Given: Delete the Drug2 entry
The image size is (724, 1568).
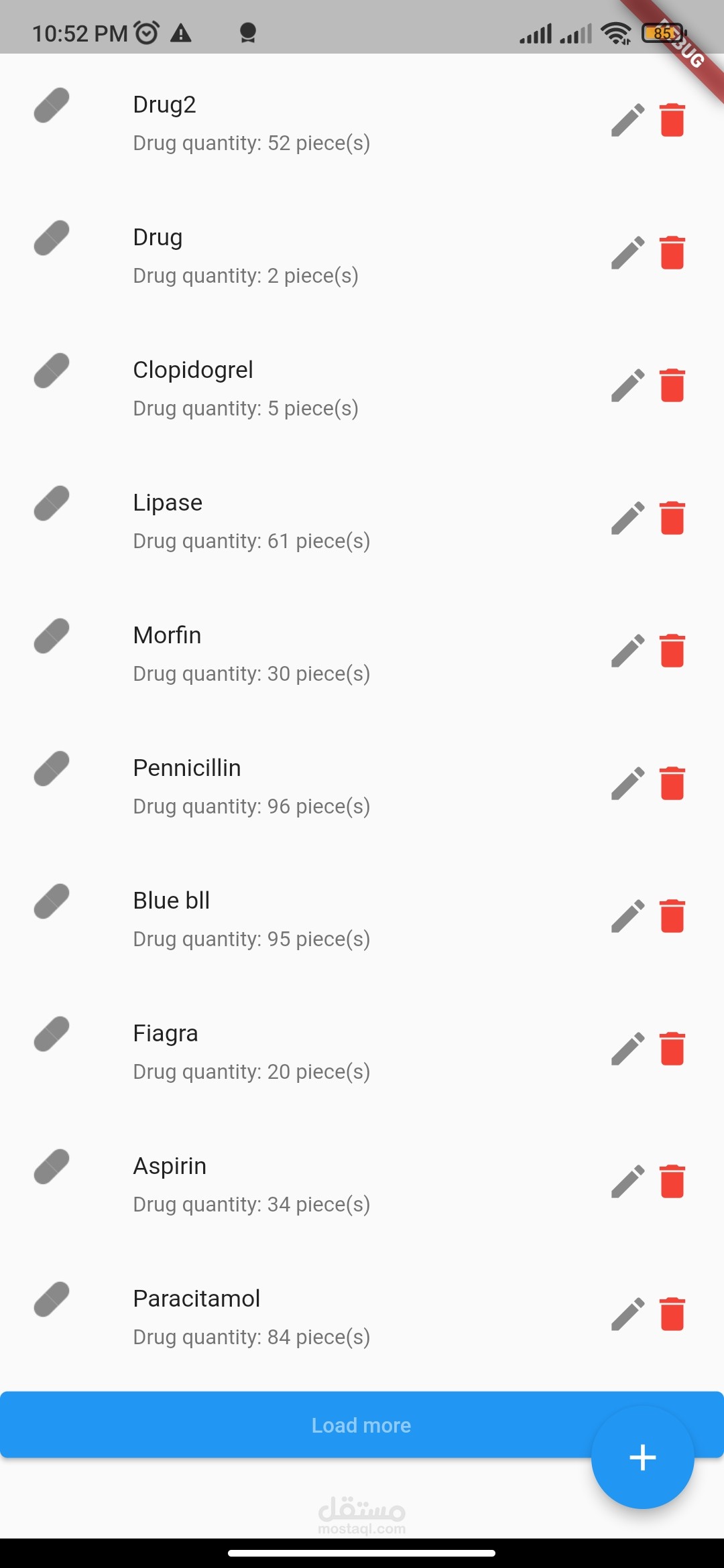Looking at the screenshot, I should [x=672, y=121].
